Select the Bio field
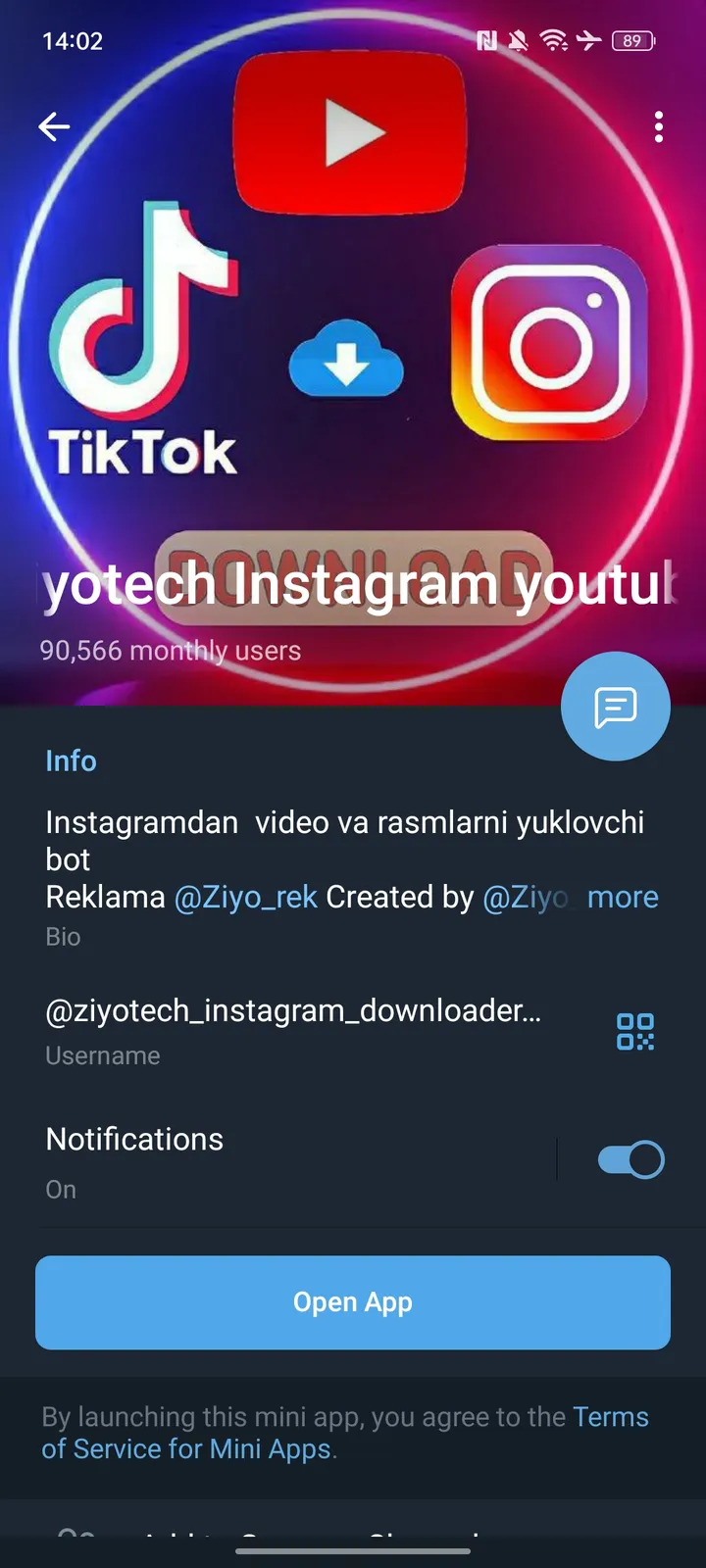Image resolution: width=706 pixels, height=1568 pixels. click(63, 936)
